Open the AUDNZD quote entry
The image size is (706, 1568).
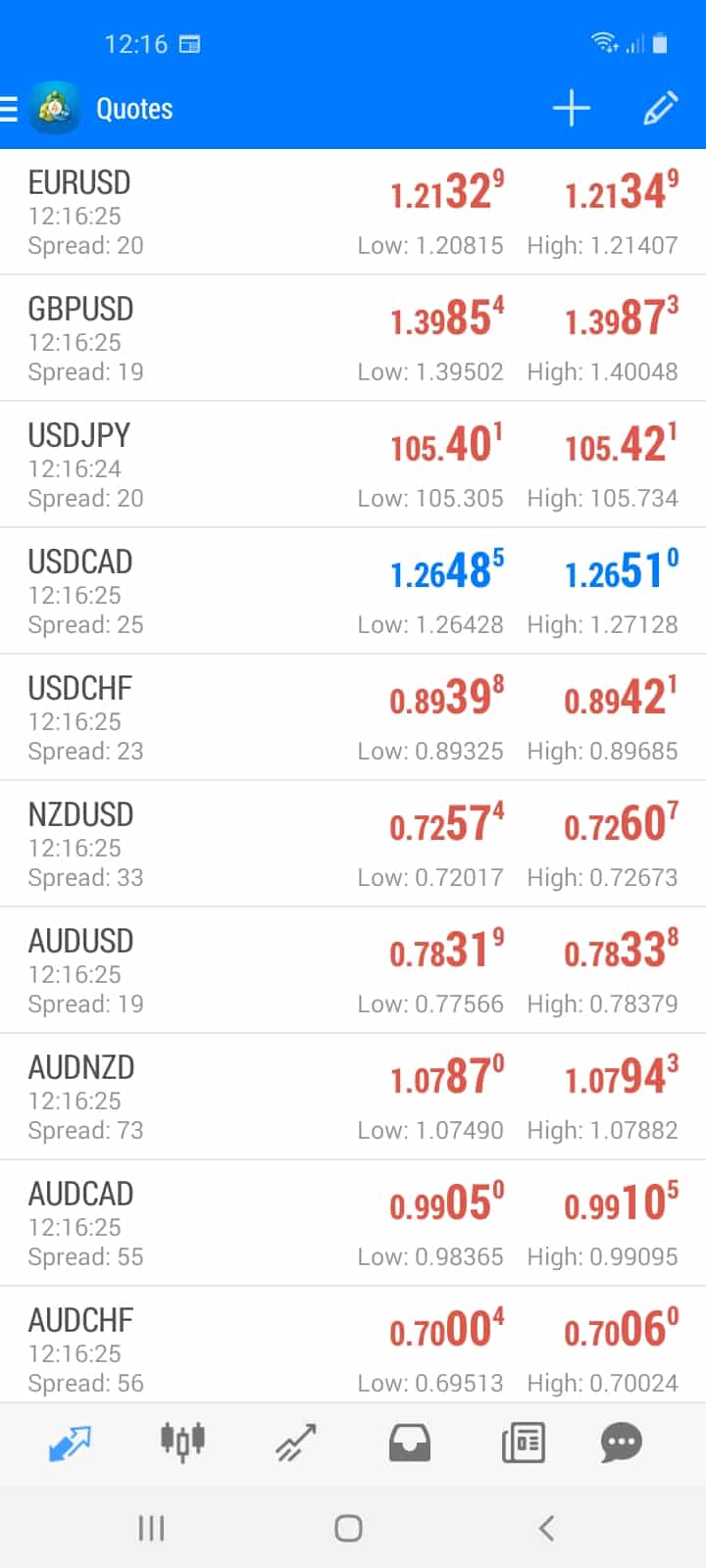coord(353,1096)
